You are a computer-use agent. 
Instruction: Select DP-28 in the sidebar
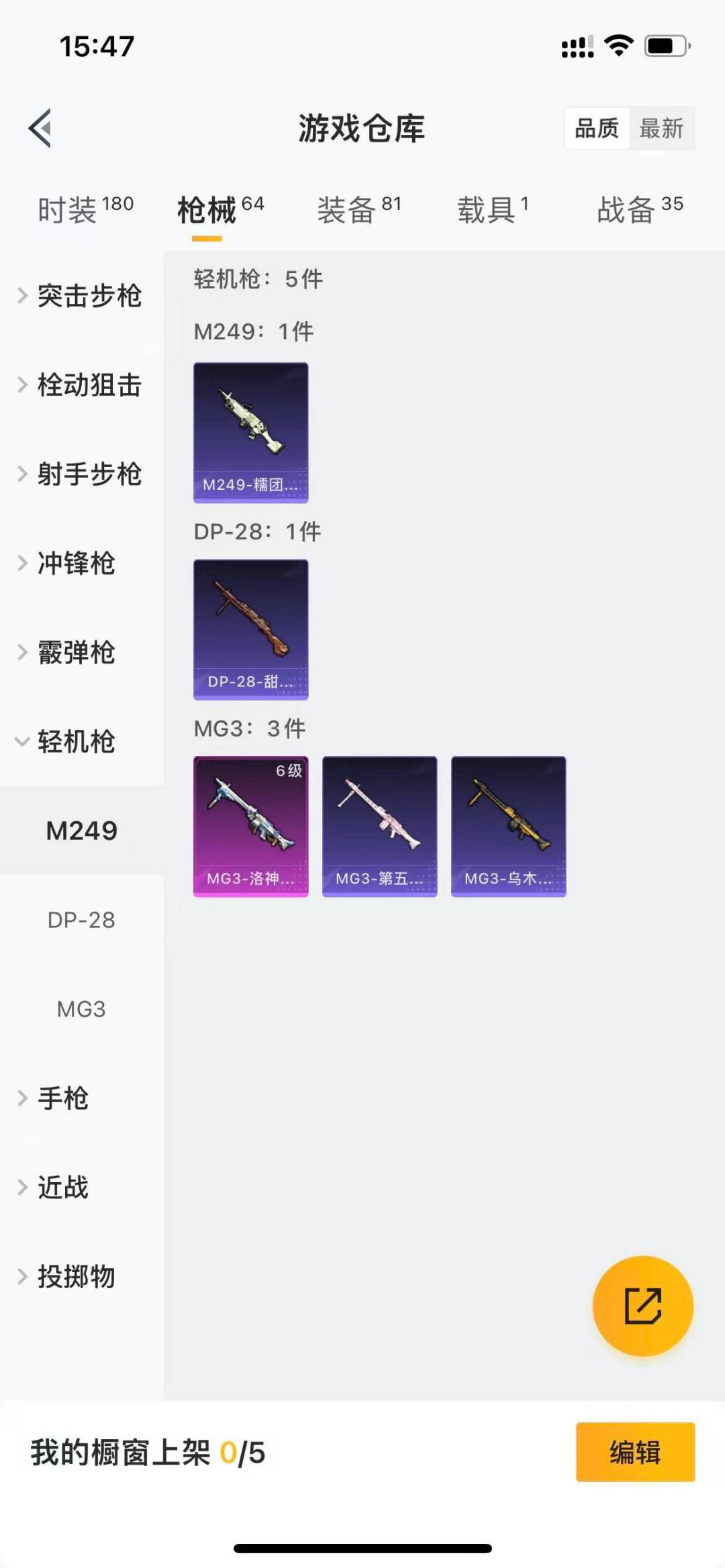pyautogui.click(x=81, y=920)
